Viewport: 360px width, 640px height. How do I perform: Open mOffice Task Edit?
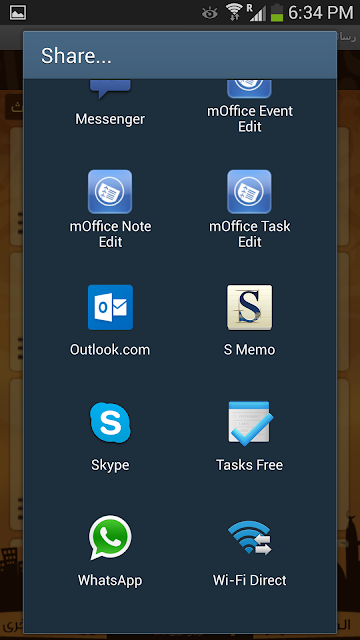tap(249, 208)
